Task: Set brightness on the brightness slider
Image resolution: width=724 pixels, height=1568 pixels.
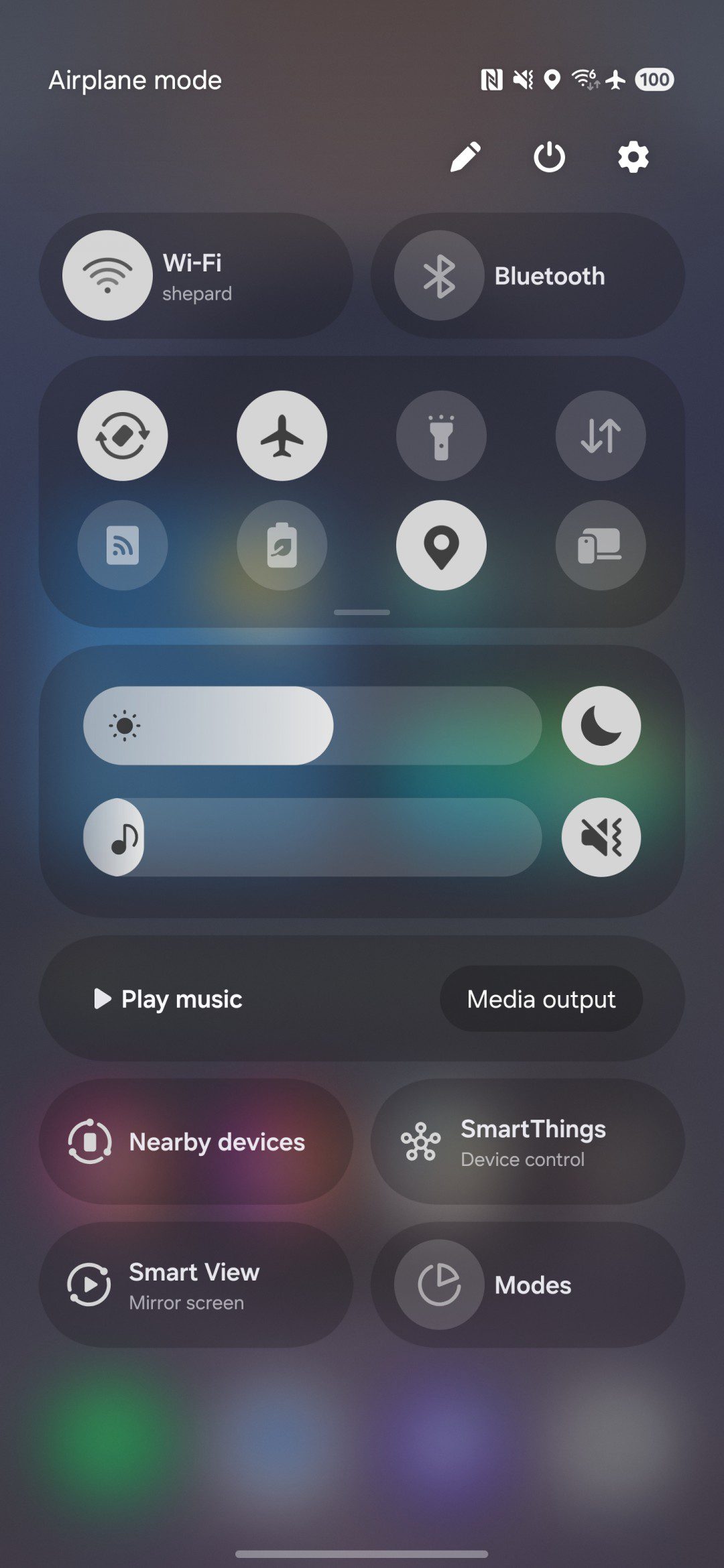Action: (312, 726)
